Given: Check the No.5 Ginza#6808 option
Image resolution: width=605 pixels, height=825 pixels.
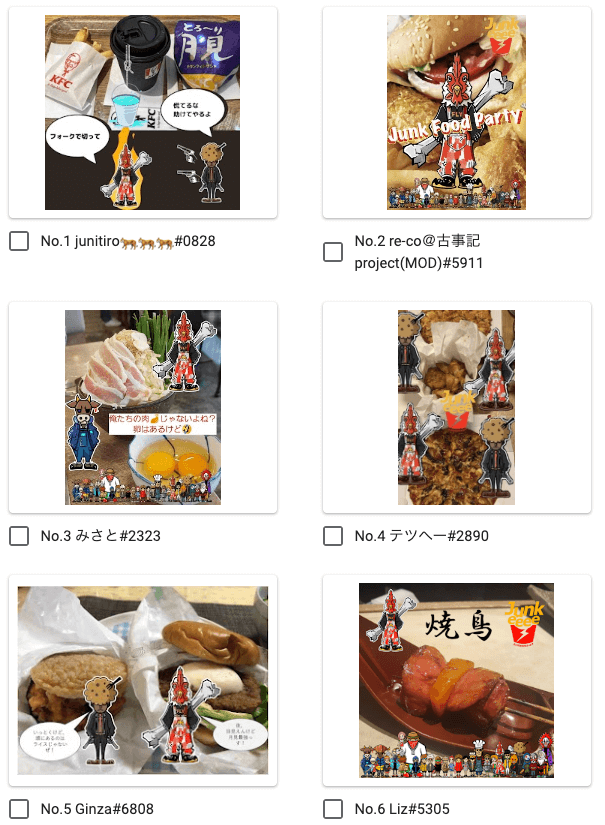Looking at the screenshot, I should coord(19,808).
